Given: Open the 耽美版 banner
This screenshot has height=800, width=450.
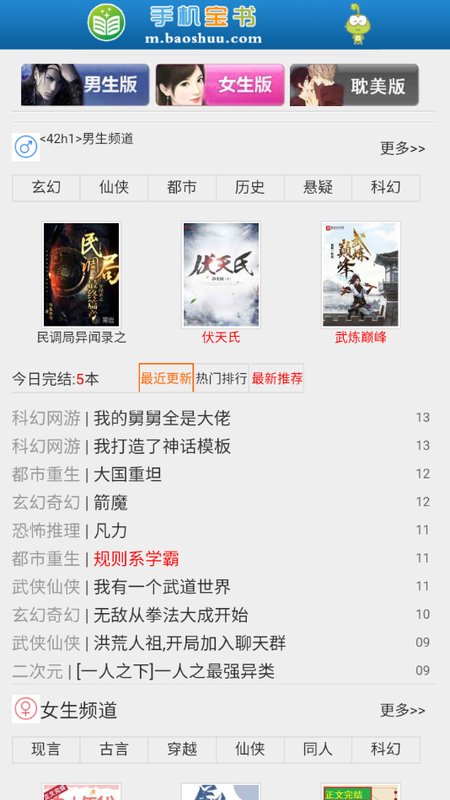Looking at the screenshot, I should click(354, 85).
